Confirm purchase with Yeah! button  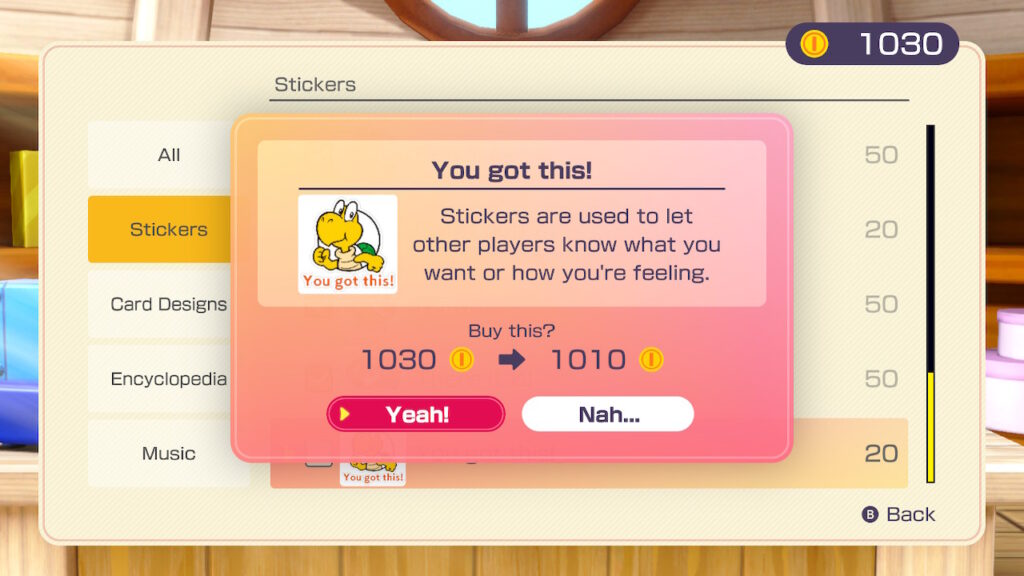(416, 414)
